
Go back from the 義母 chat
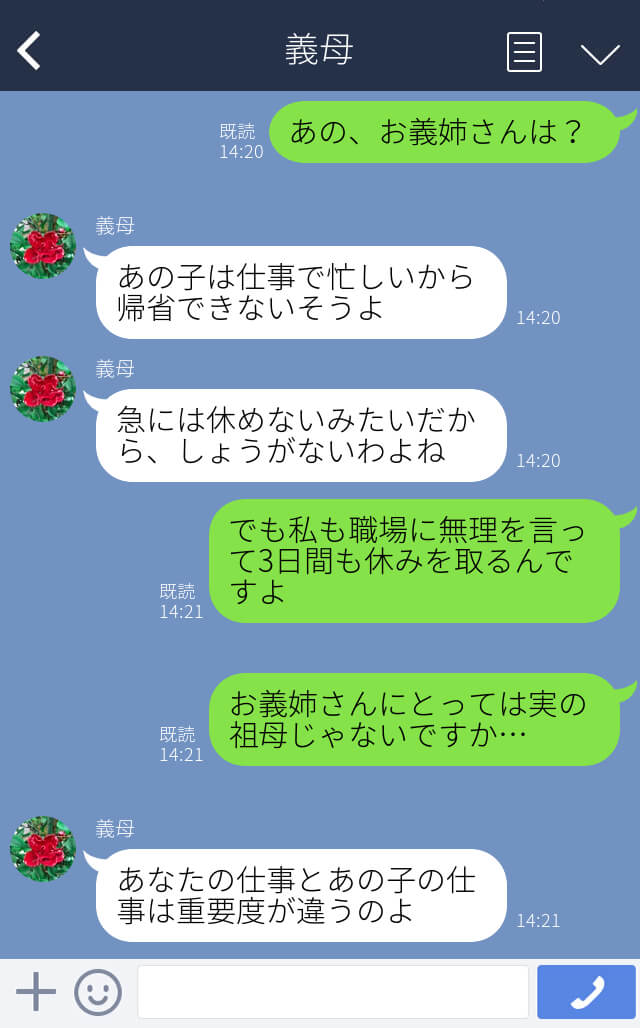pyautogui.click(x=29, y=51)
